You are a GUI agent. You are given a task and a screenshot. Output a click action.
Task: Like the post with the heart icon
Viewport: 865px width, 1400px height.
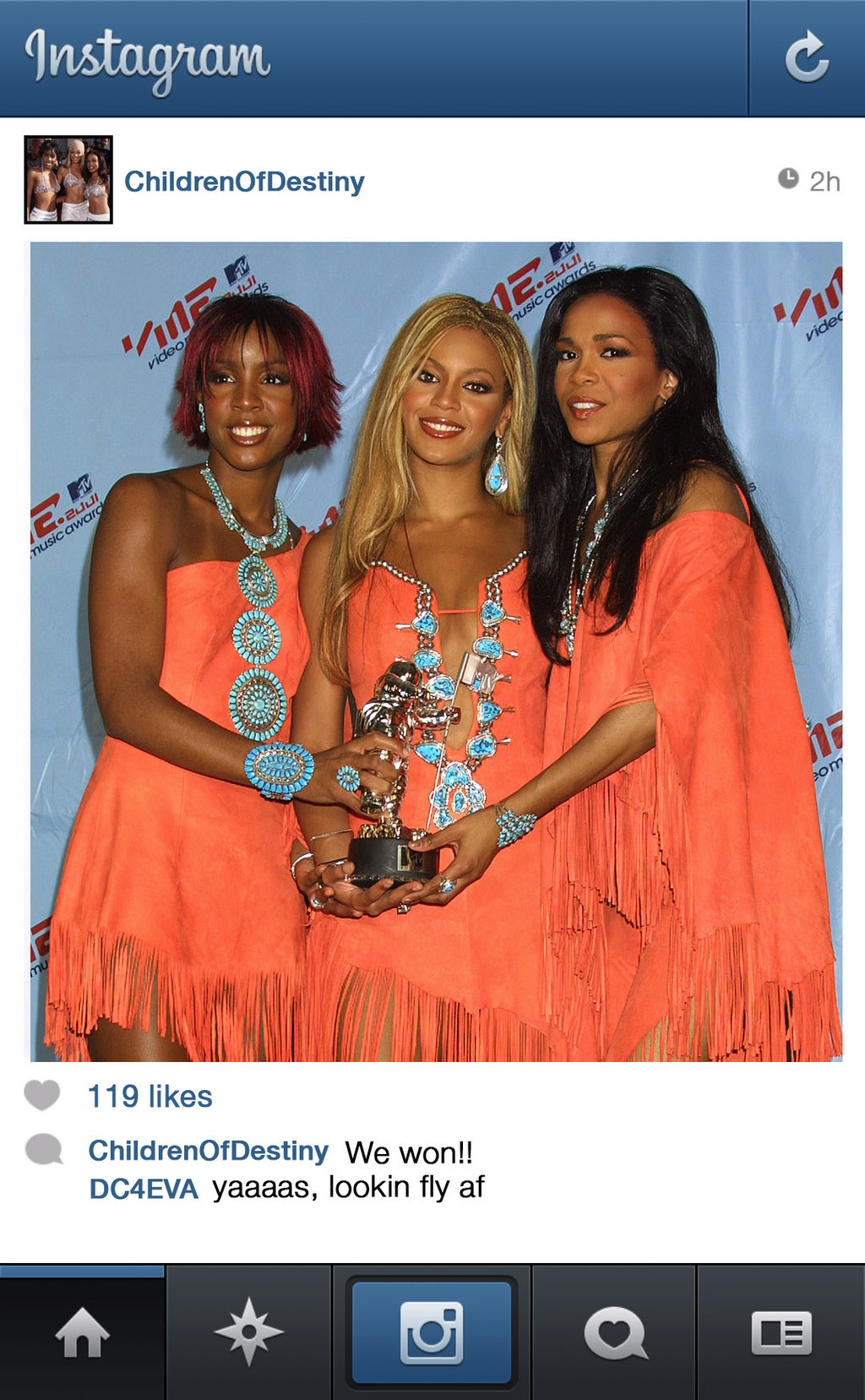click(42, 1095)
